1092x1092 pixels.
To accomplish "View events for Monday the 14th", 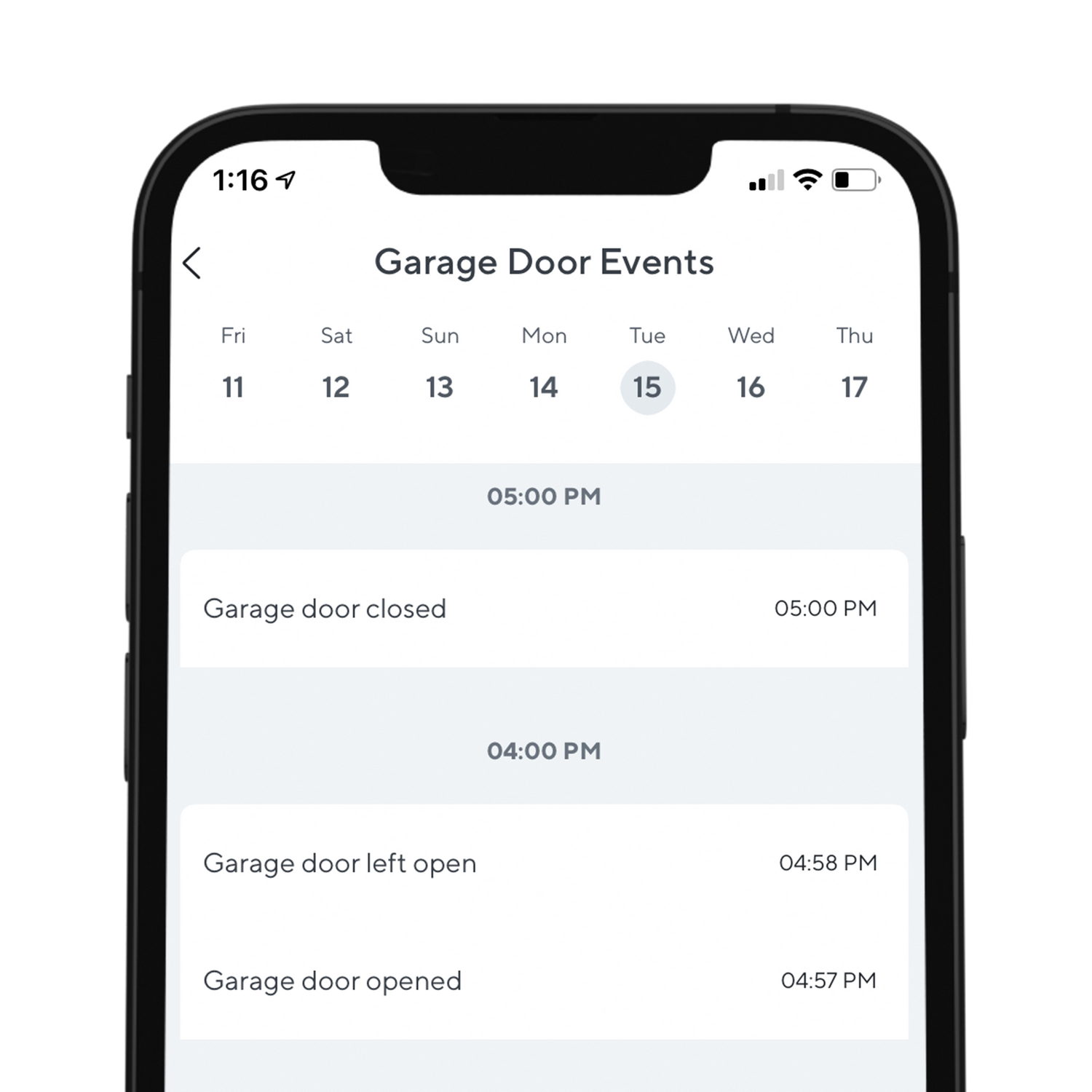I will click(x=544, y=387).
